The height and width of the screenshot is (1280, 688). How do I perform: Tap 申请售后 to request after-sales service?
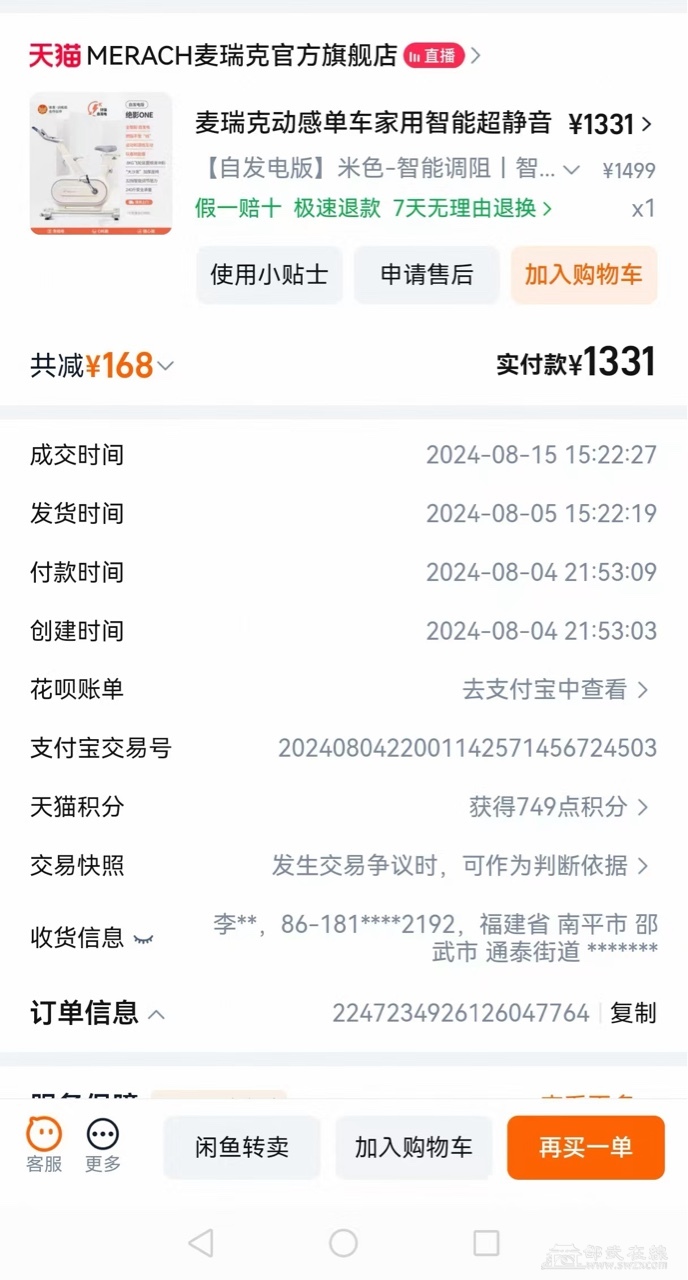(x=427, y=275)
